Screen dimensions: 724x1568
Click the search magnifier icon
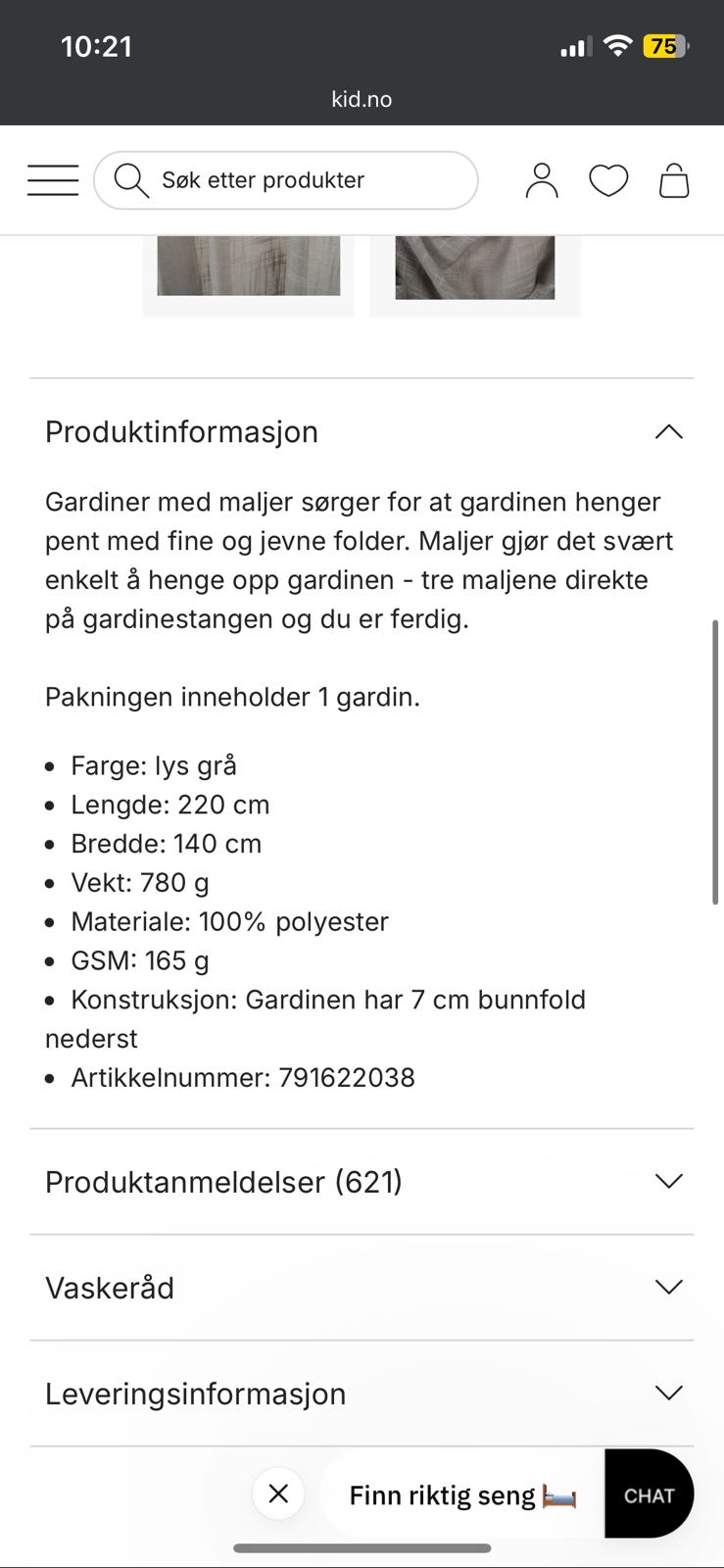[130, 179]
